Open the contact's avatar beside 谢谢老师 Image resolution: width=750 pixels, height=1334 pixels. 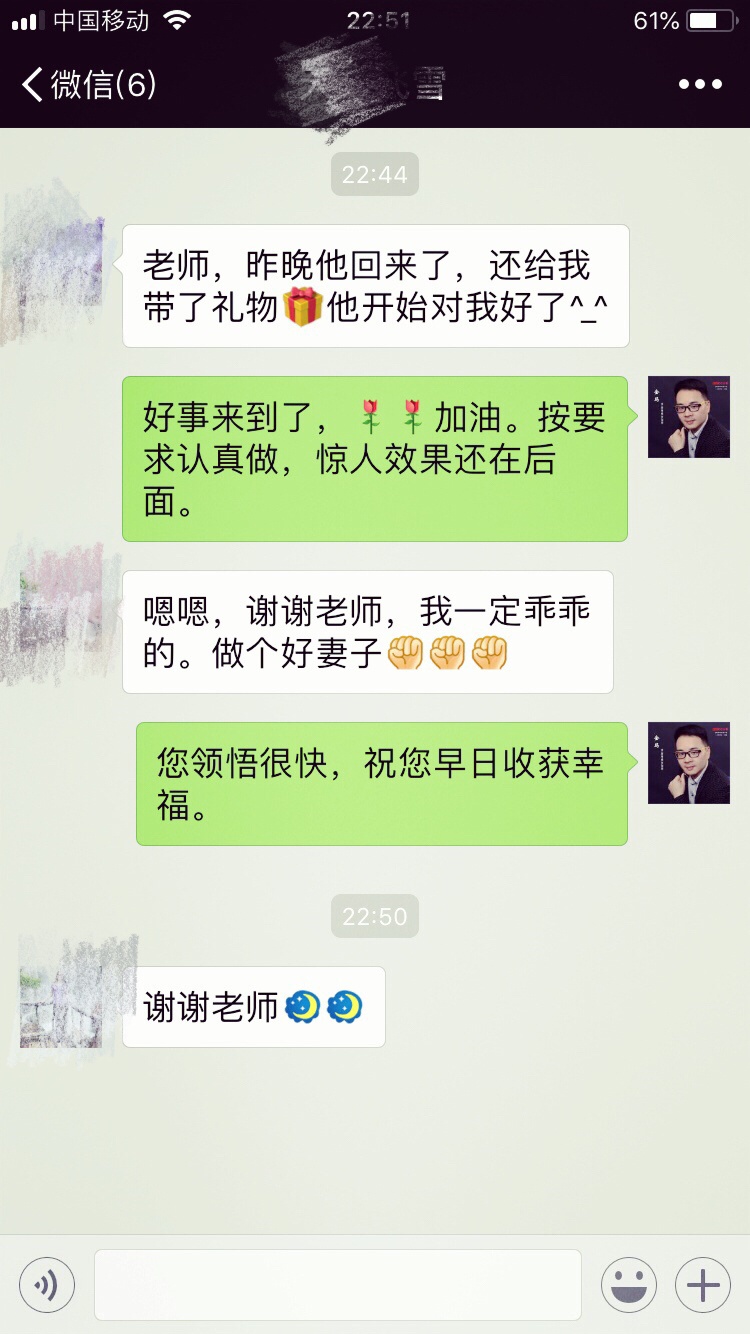coord(62,1002)
